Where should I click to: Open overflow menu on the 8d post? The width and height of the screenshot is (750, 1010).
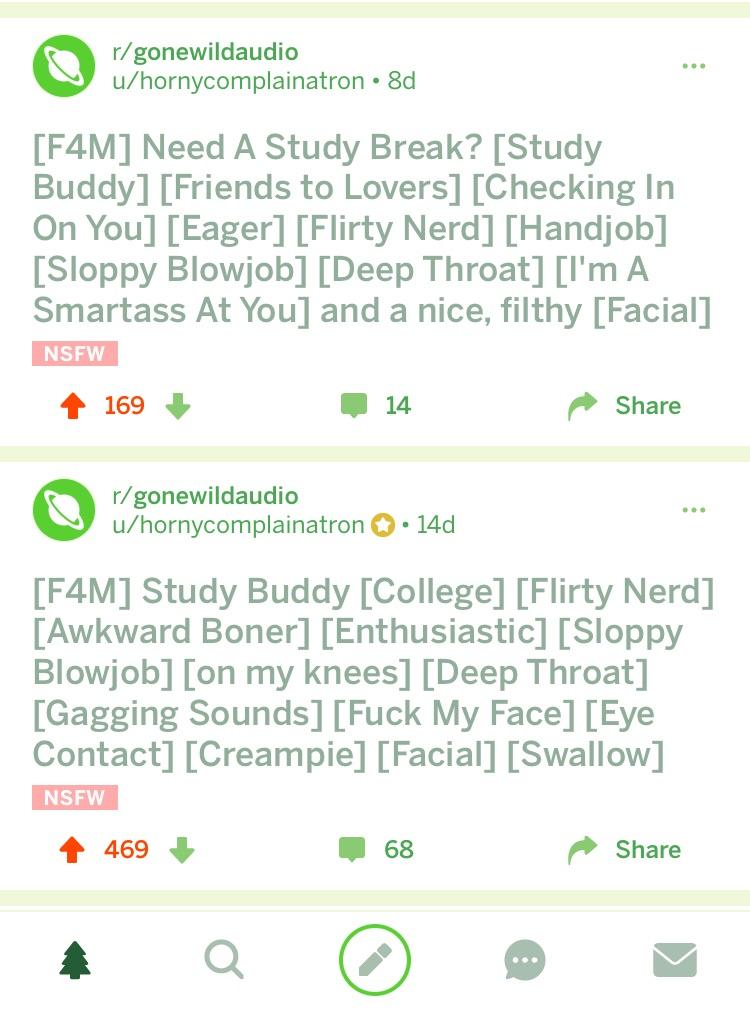pyautogui.click(x=693, y=66)
